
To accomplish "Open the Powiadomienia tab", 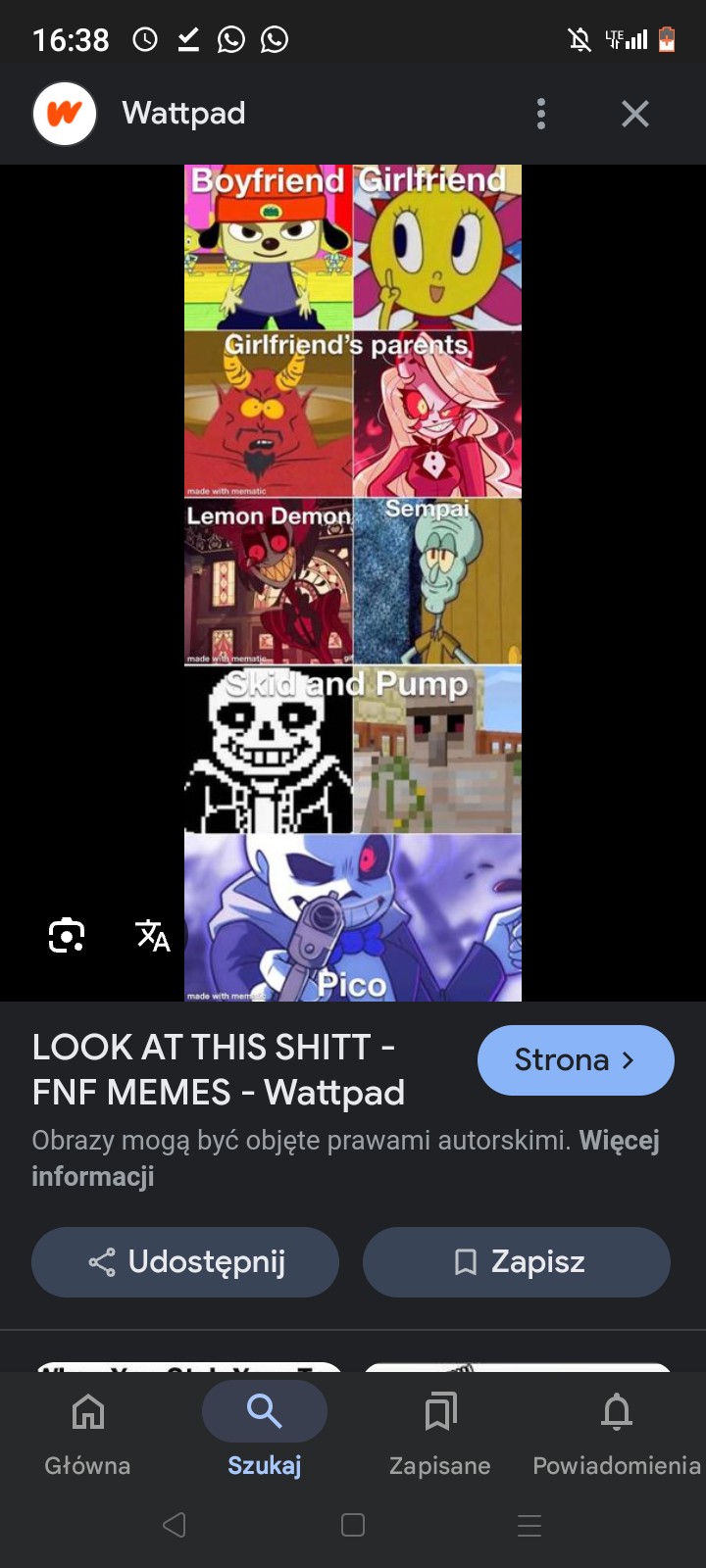I will click(616, 1431).
